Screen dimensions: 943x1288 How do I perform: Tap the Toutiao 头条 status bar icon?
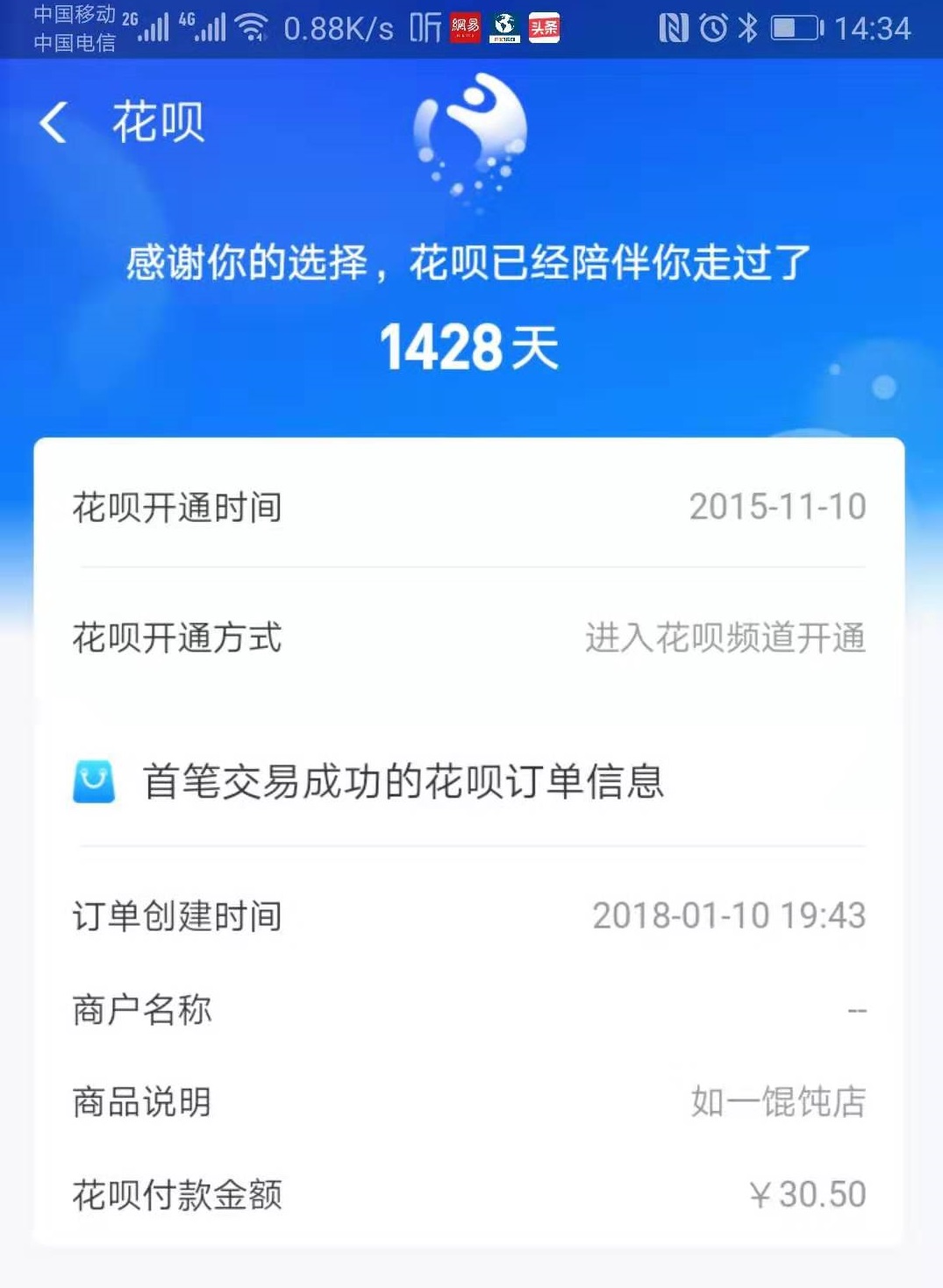click(544, 28)
